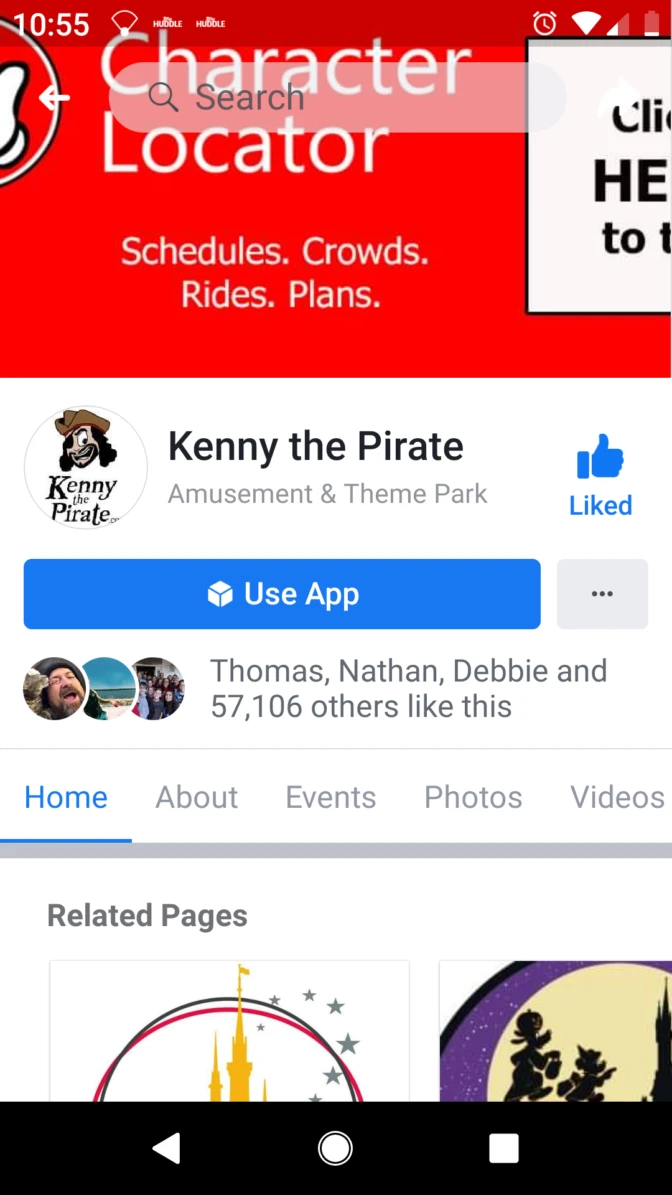Open the three-dot more options button
Screen dimensions: 672x1195
[x=603, y=594]
